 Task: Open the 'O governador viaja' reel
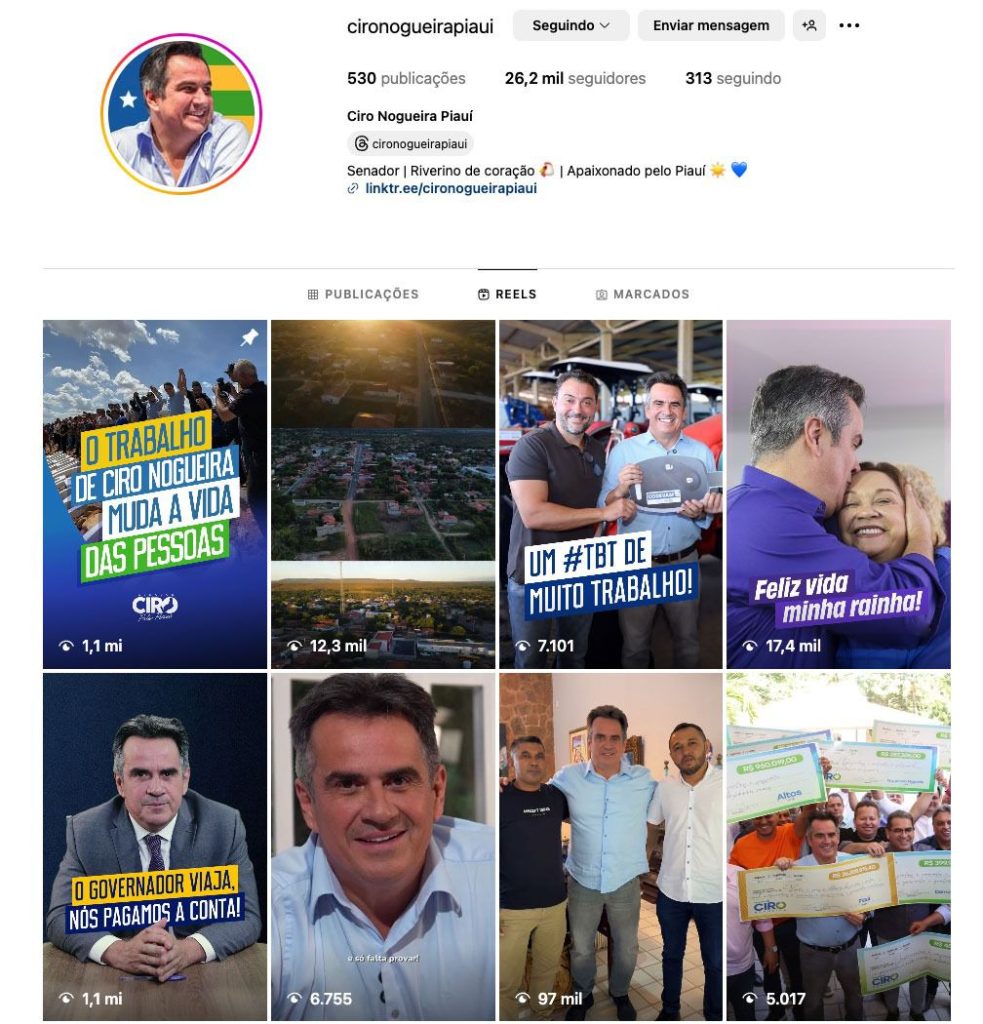tap(155, 846)
